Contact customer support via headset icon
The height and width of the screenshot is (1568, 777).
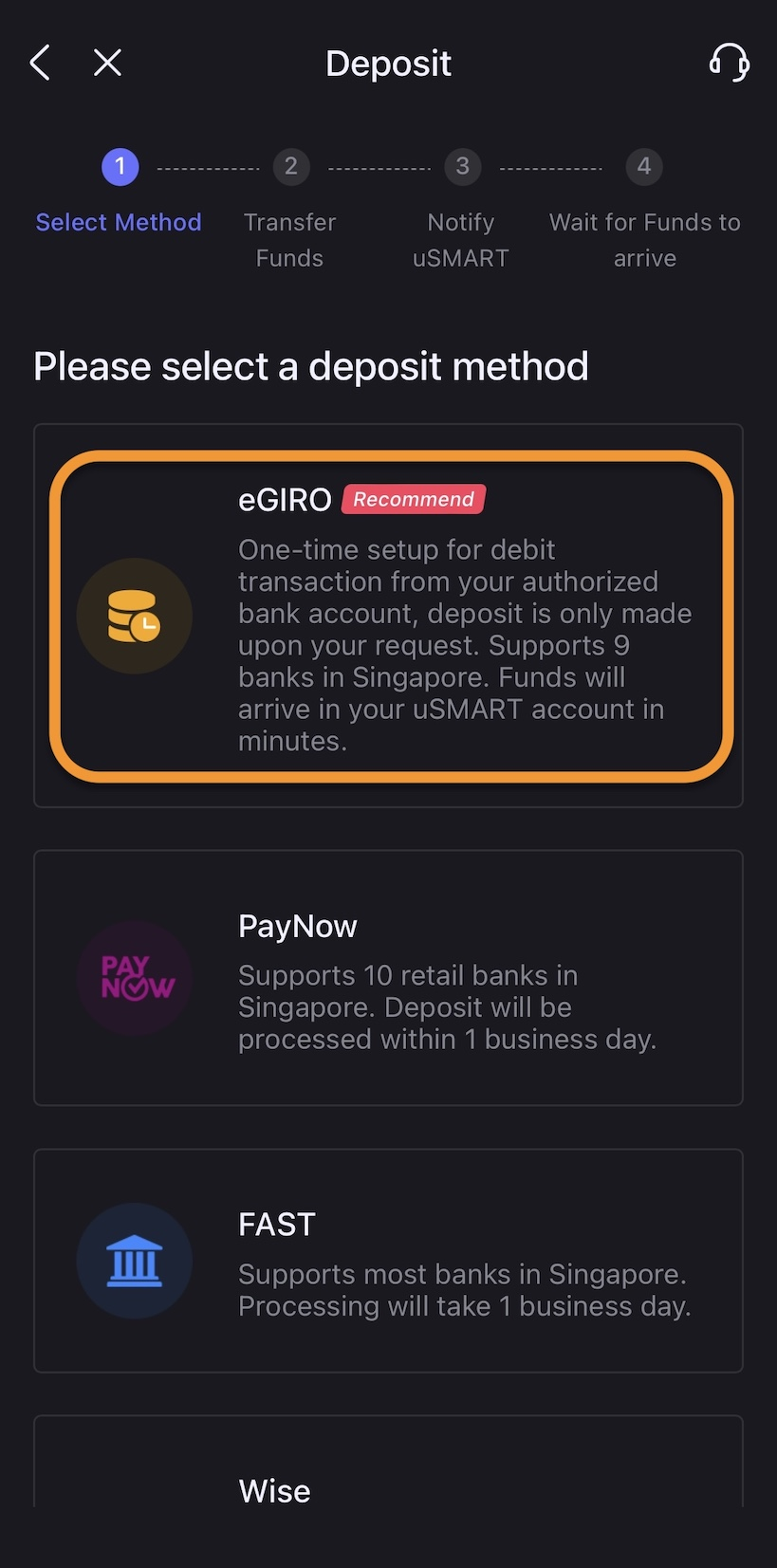tap(729, 64)
